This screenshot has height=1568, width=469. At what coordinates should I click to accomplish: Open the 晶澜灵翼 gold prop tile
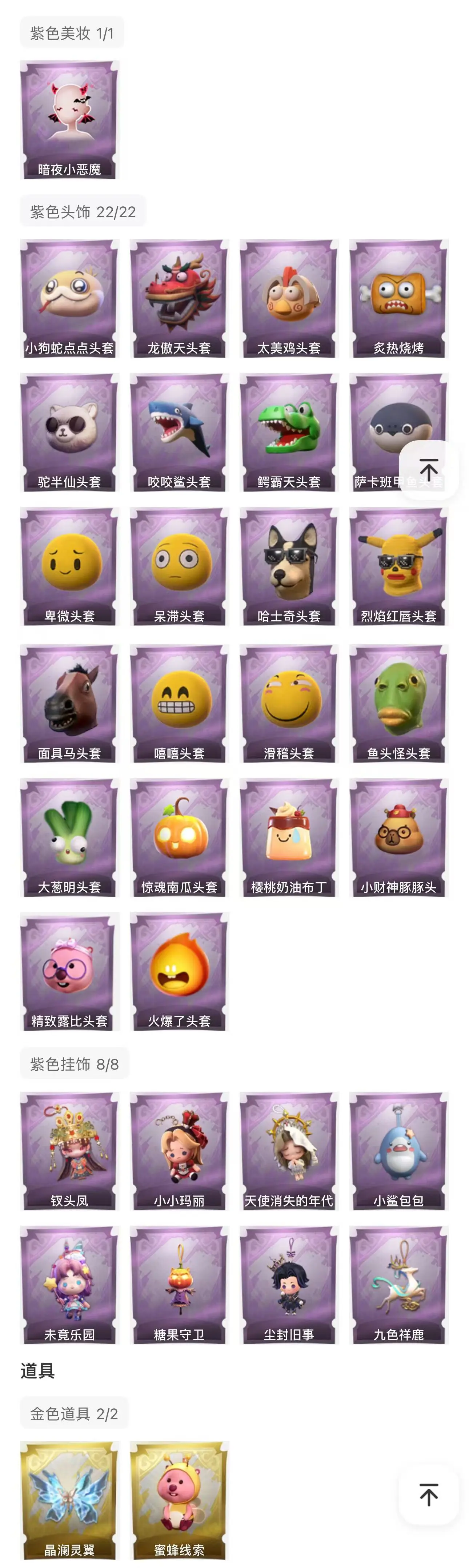(69, 1500)
